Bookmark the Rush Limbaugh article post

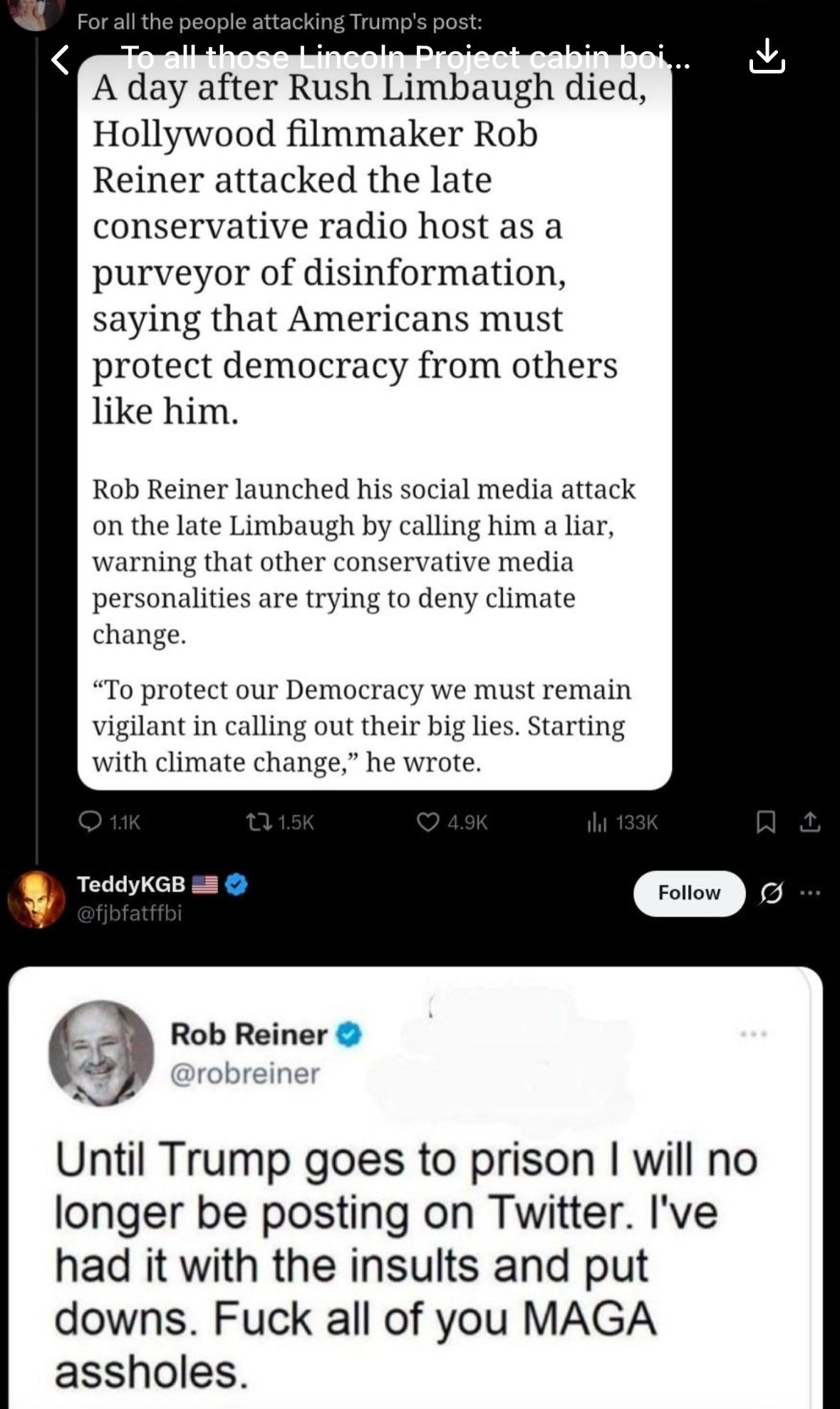[765, 824]
